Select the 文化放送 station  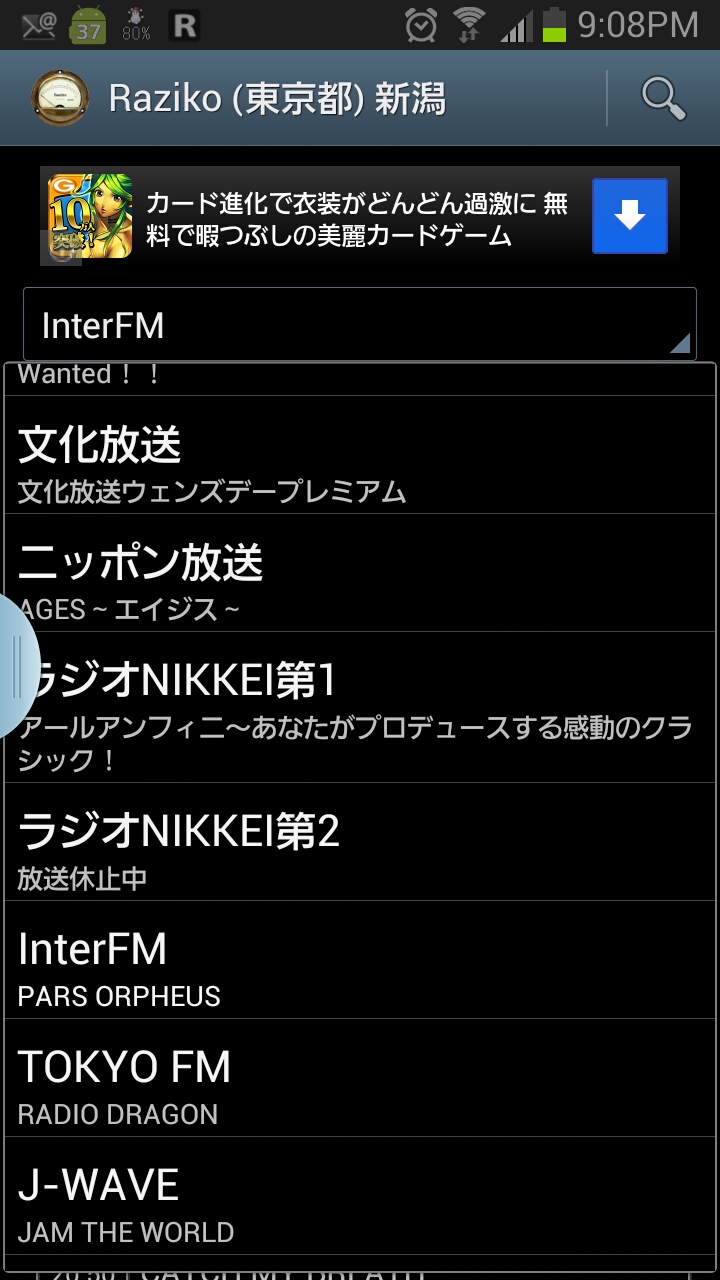coord(360,461)
